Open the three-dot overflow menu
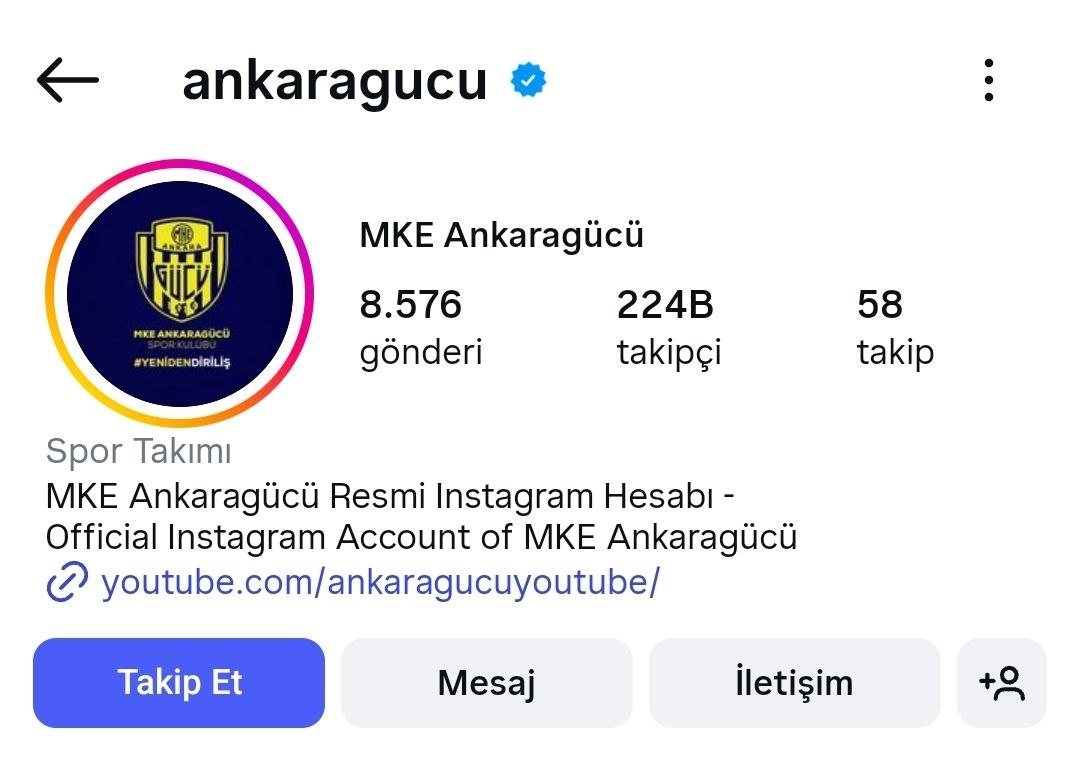Viewport: 1080px width, 761px height. pos(988,81)
